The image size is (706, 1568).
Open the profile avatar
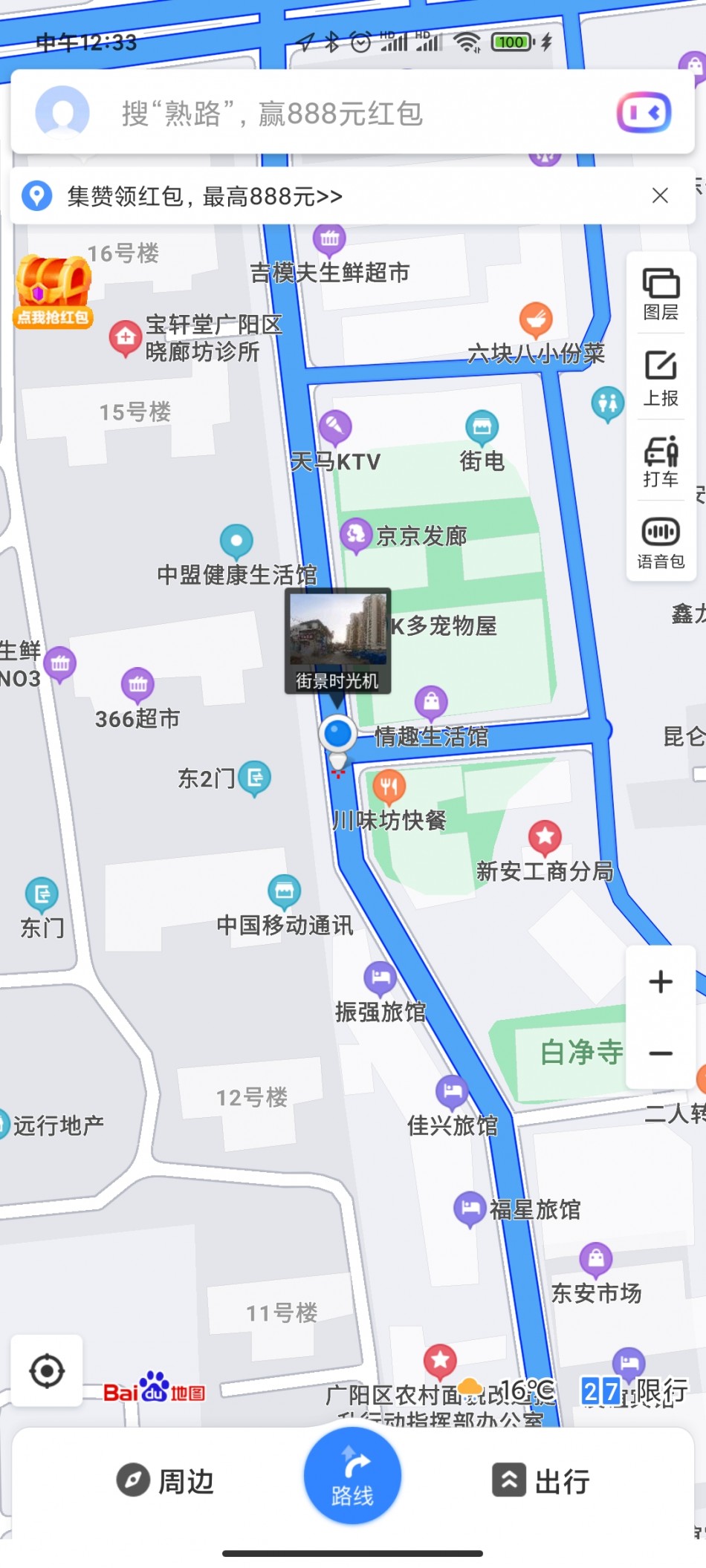[62, 112]
